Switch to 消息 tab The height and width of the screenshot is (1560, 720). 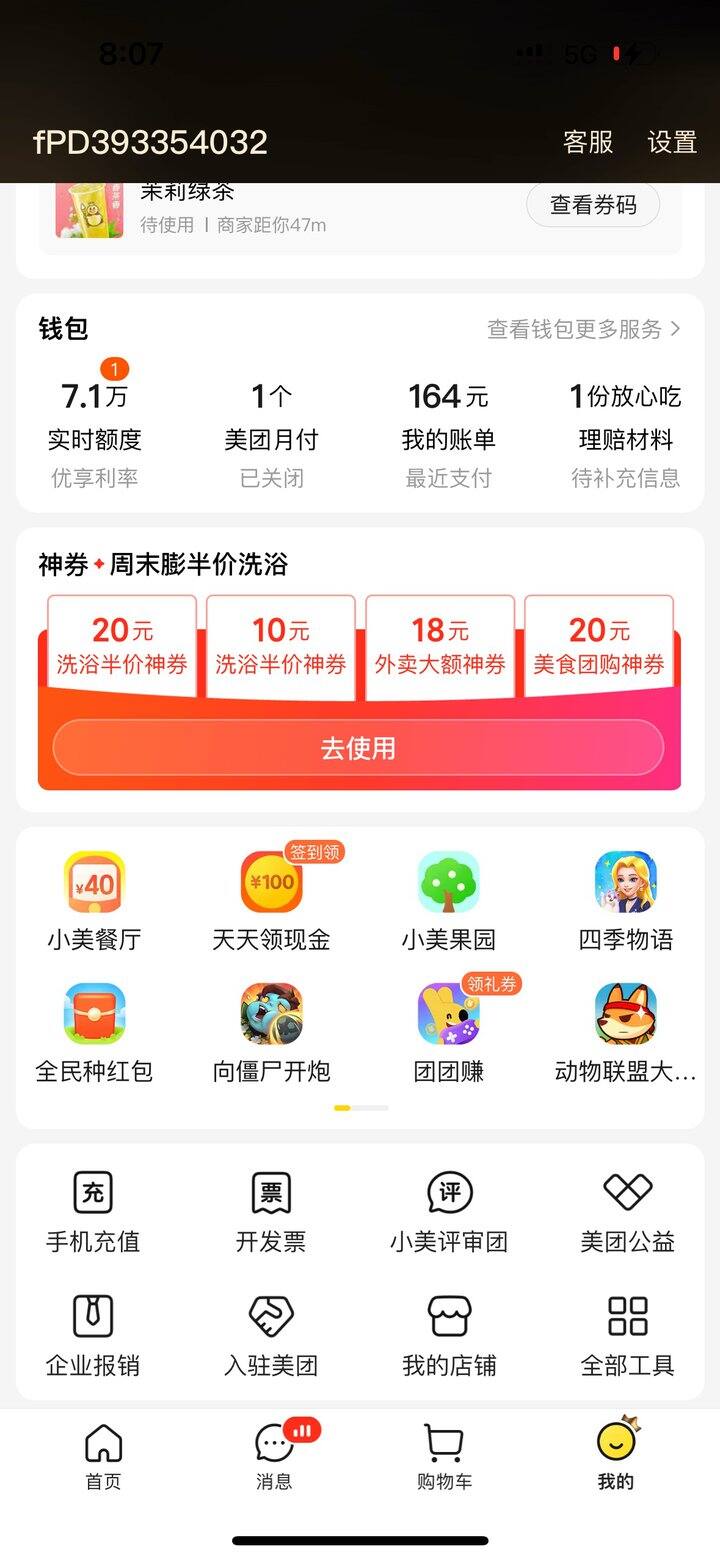pyautogui.click(x=274, y=1456)
